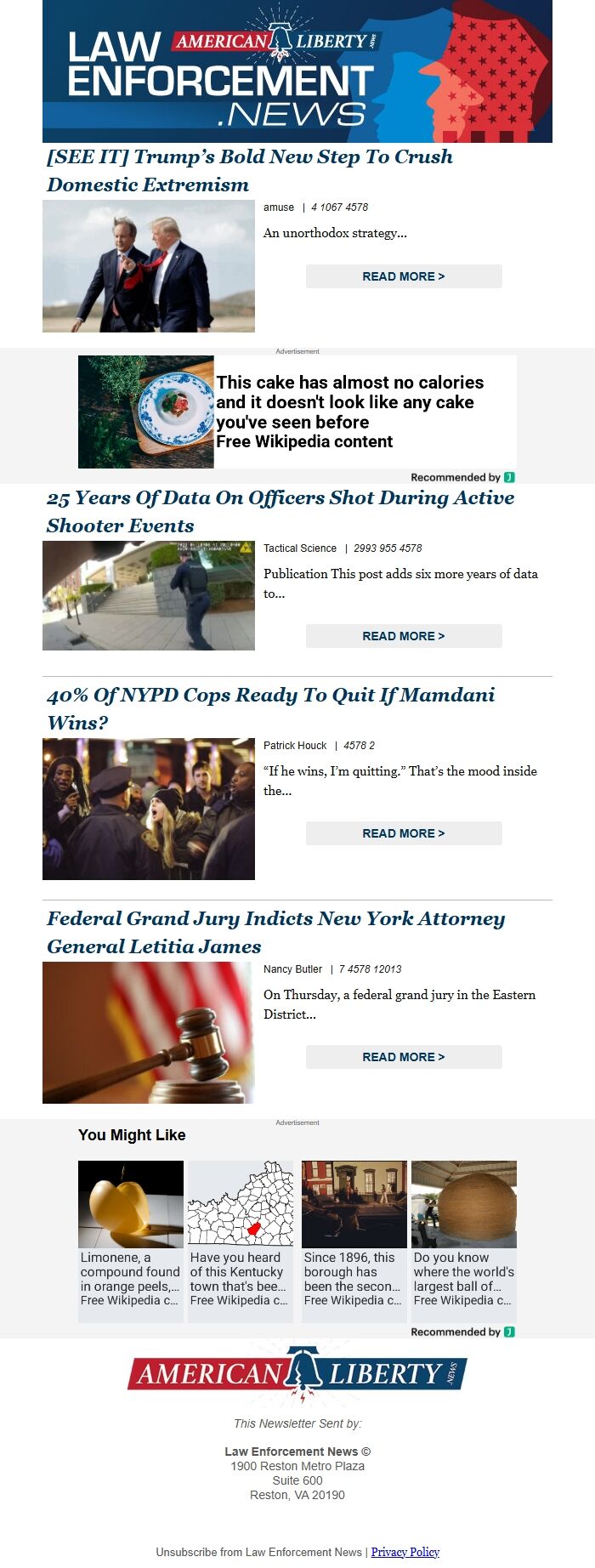Tap the Trump article photo
Screen dimensions: 595x1568
[149, 266]
